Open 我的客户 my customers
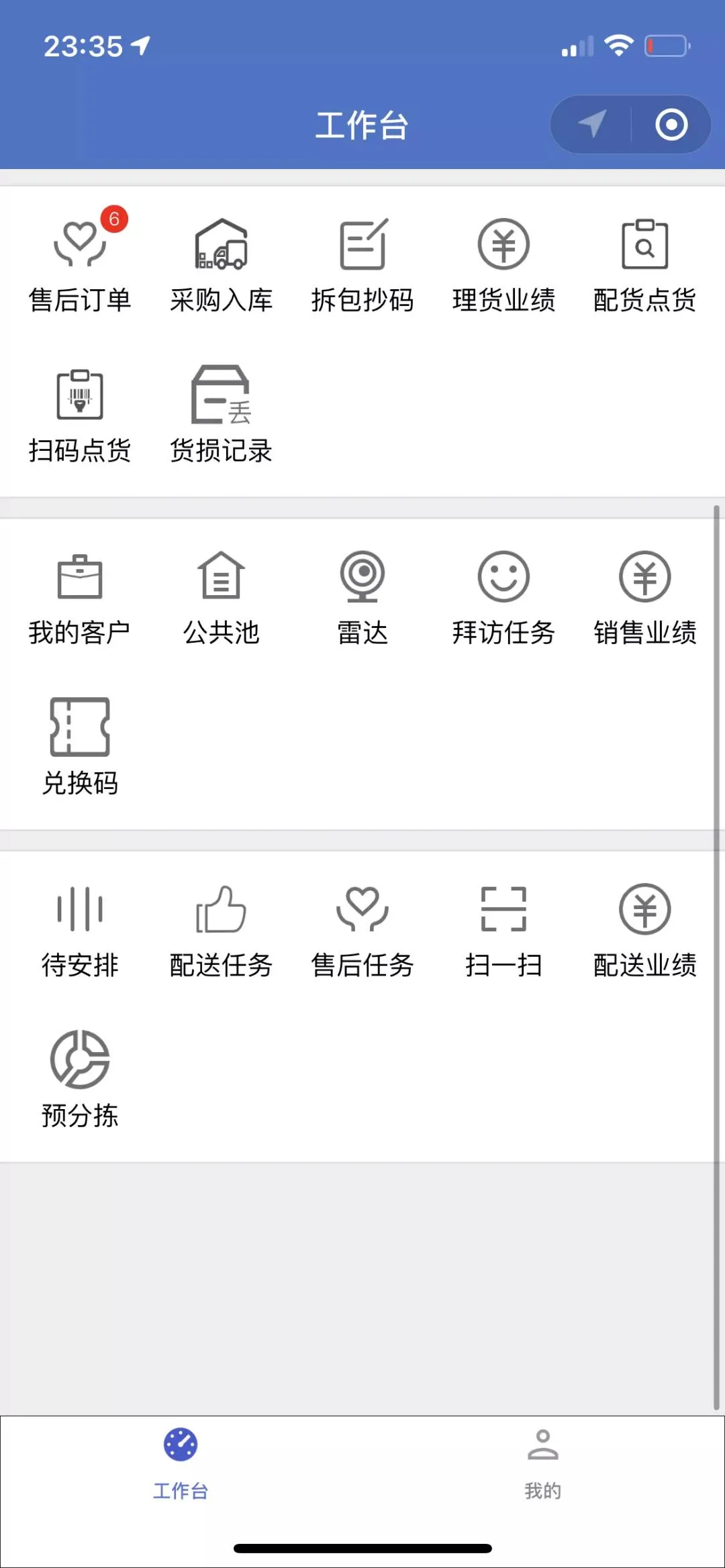725x1568 pixels. pos(81,597)
